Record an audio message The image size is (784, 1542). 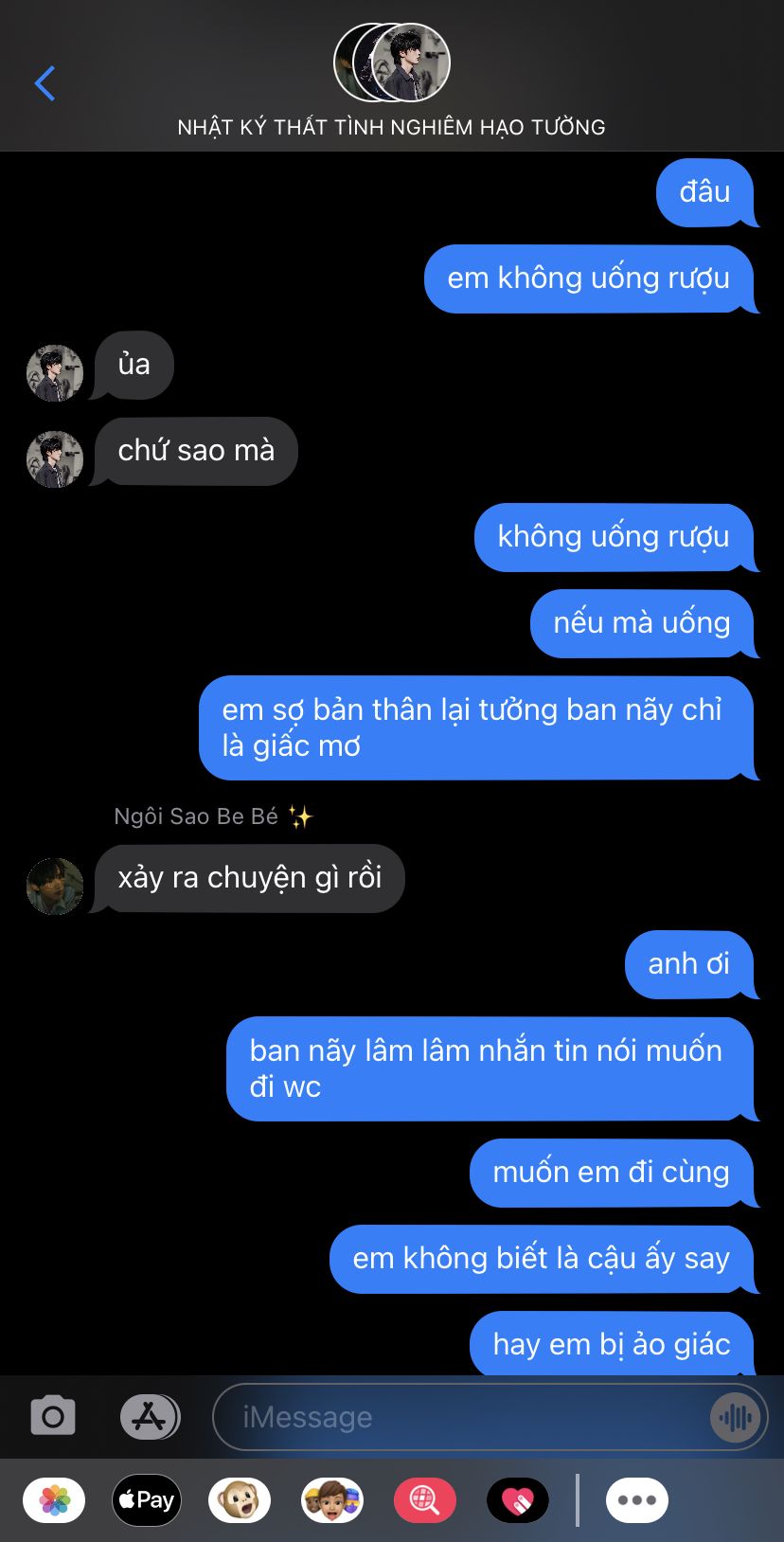[x=735, y=1417]
